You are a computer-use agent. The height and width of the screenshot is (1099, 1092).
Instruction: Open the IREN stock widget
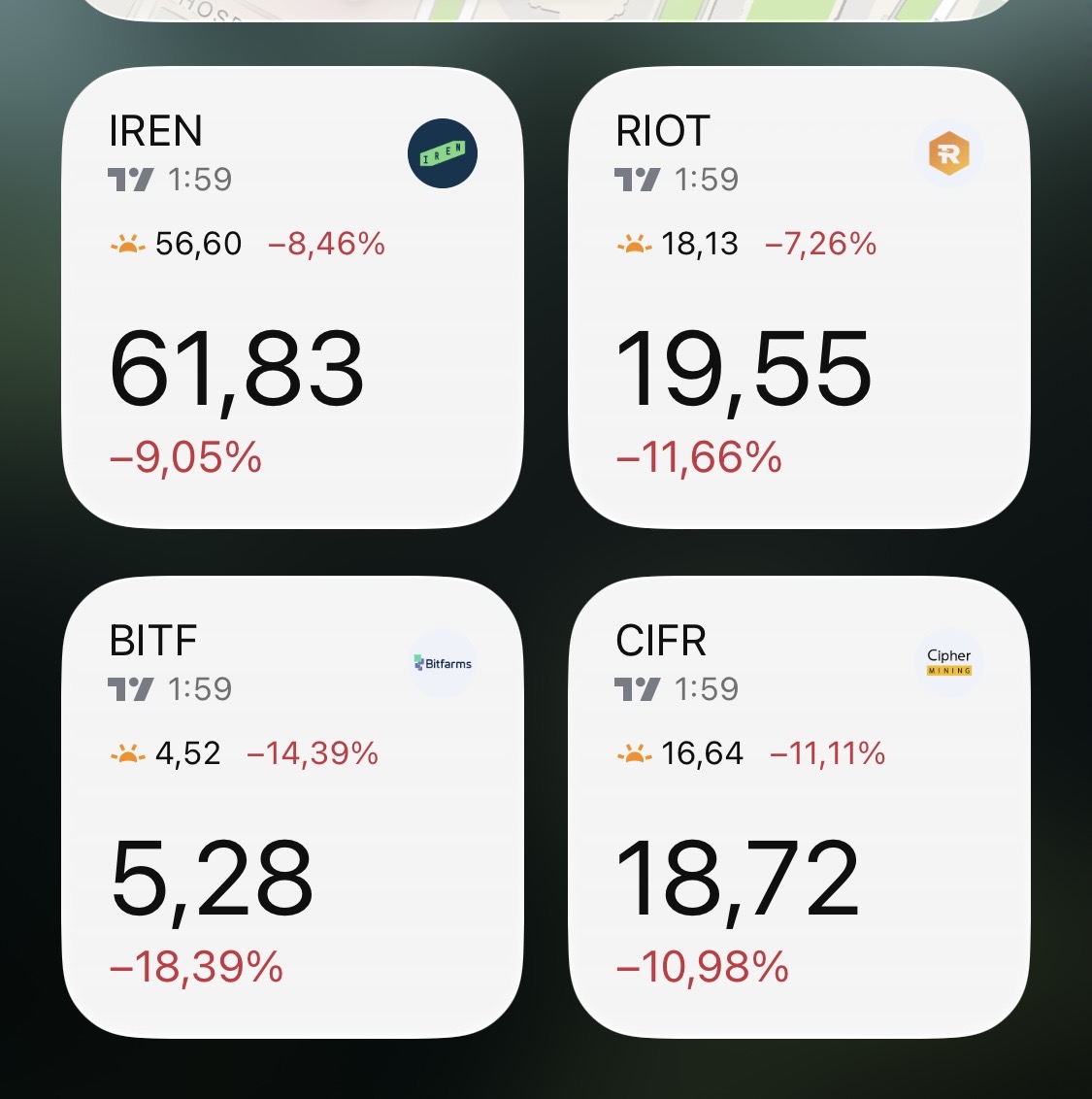coord(292,298)
